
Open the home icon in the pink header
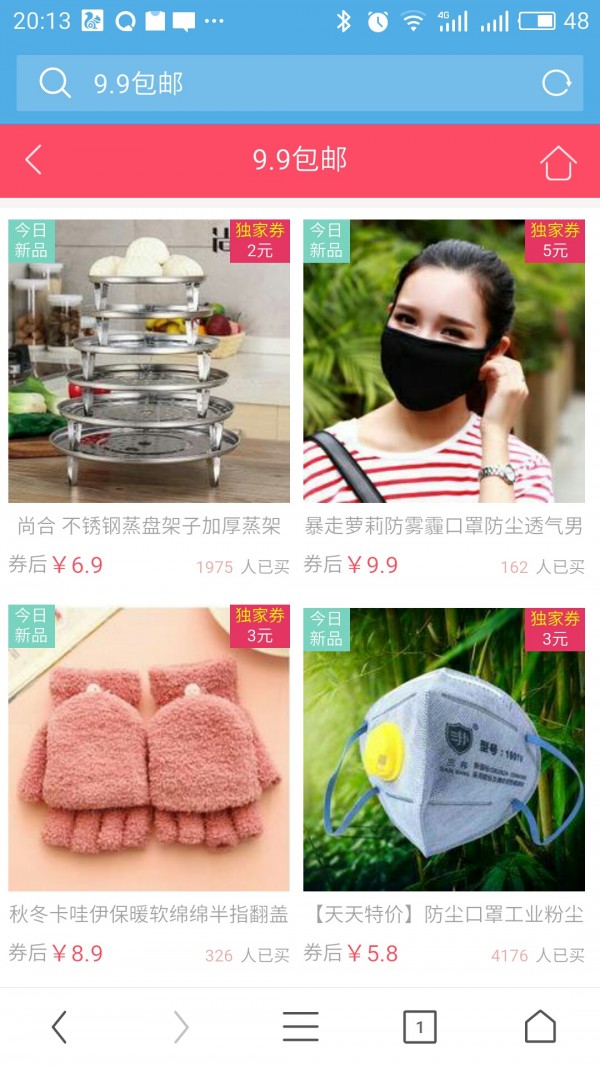coord(558,162)
